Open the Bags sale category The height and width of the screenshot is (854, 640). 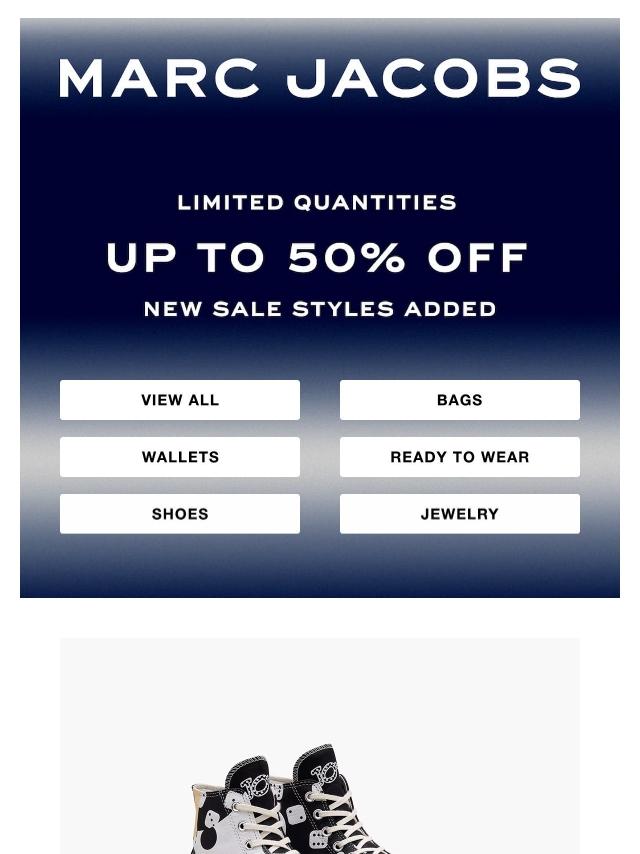pyautogui.click(x=459, y=400)
